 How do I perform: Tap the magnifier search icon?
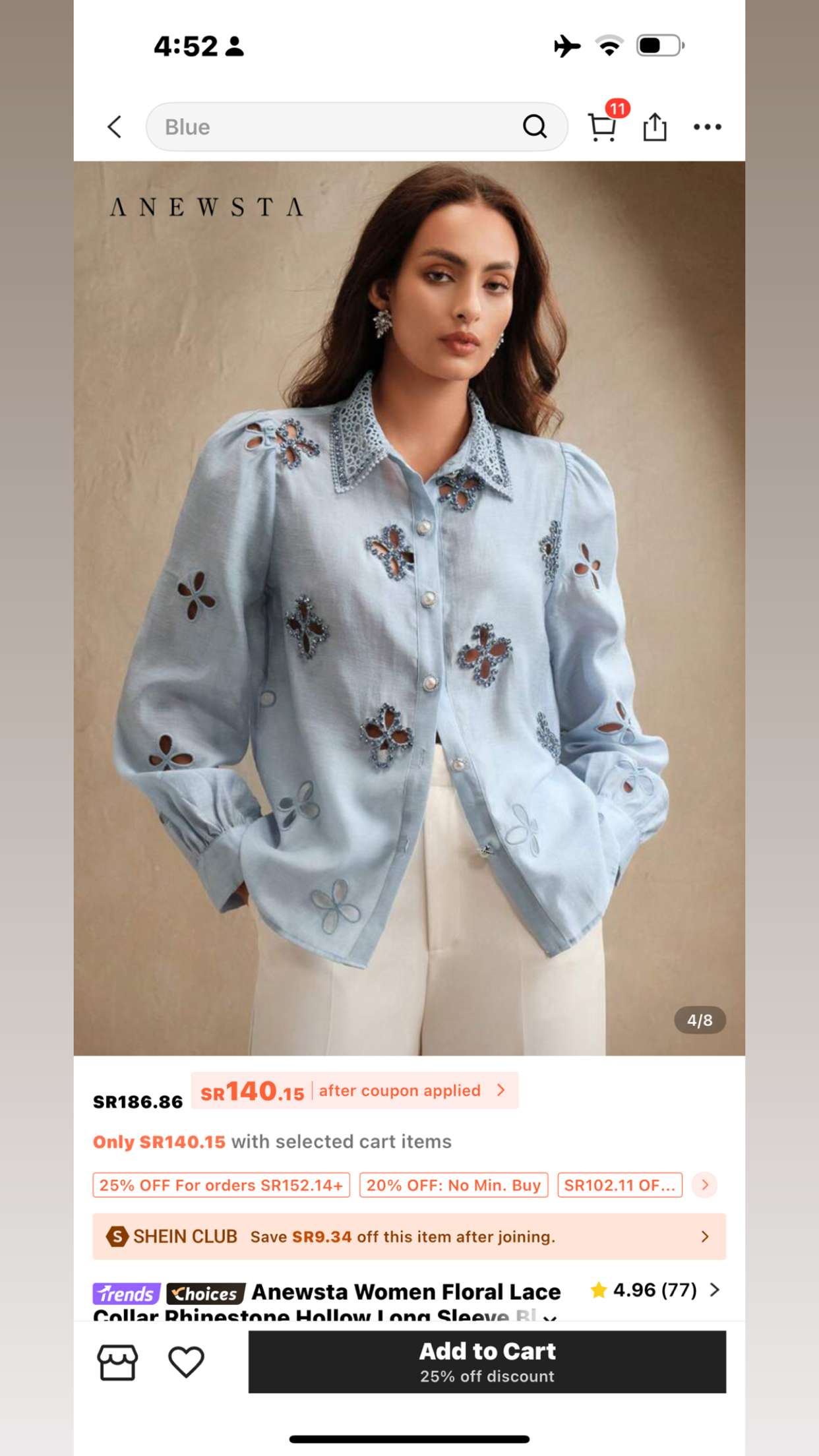(535, 127)
